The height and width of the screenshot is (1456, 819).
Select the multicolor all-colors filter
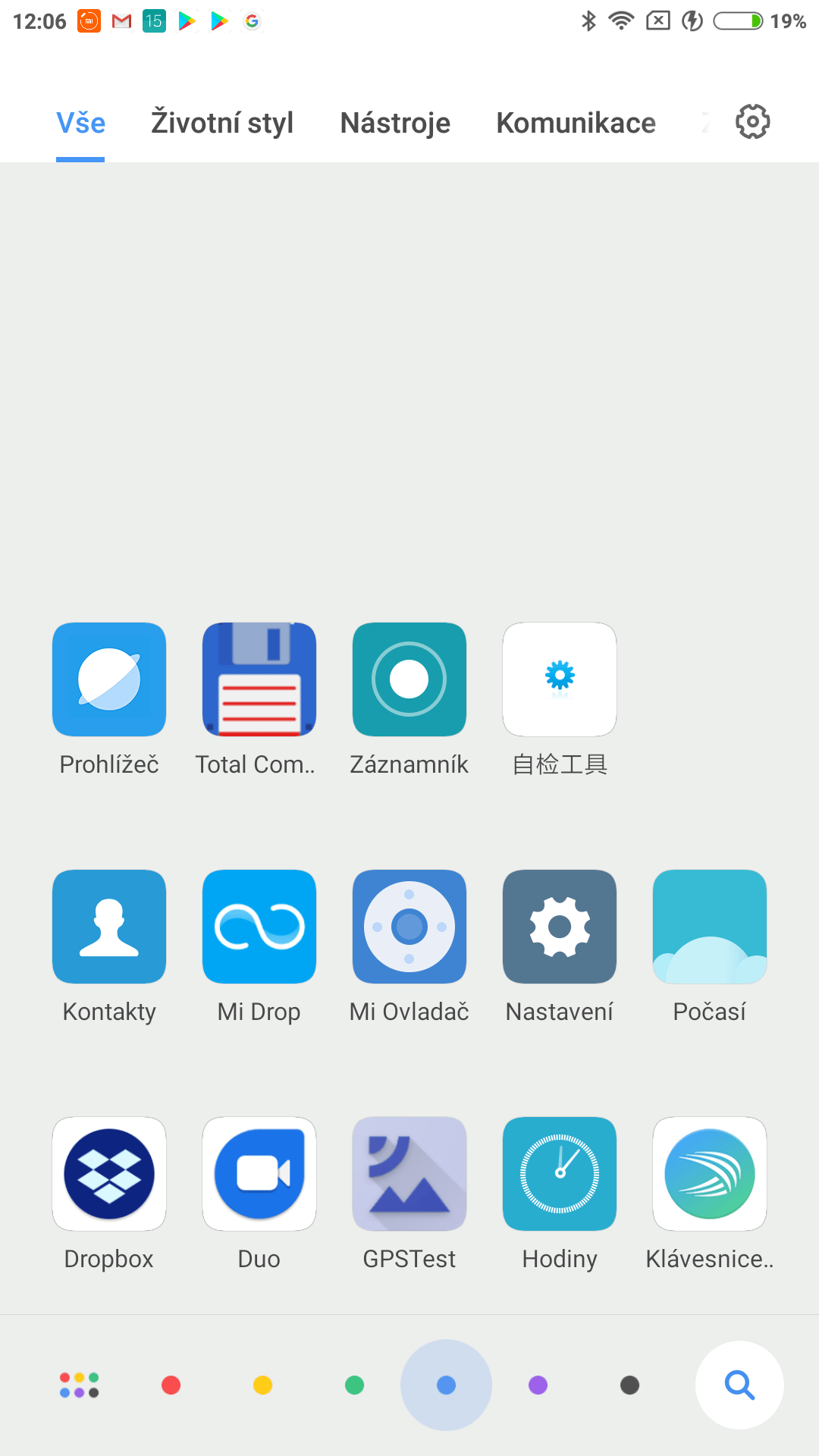click(x=80, y=1385)
